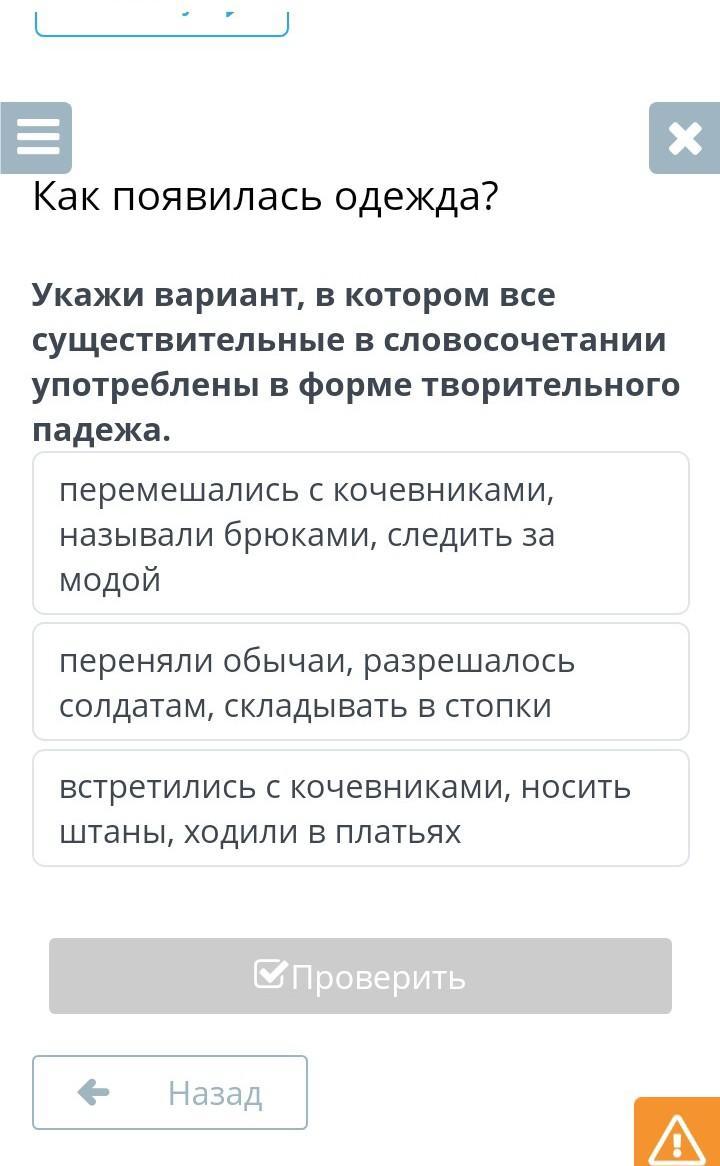Tap the Проверить button
Viewport: 720px width, 1166px height.
click(x=360, y=976)
